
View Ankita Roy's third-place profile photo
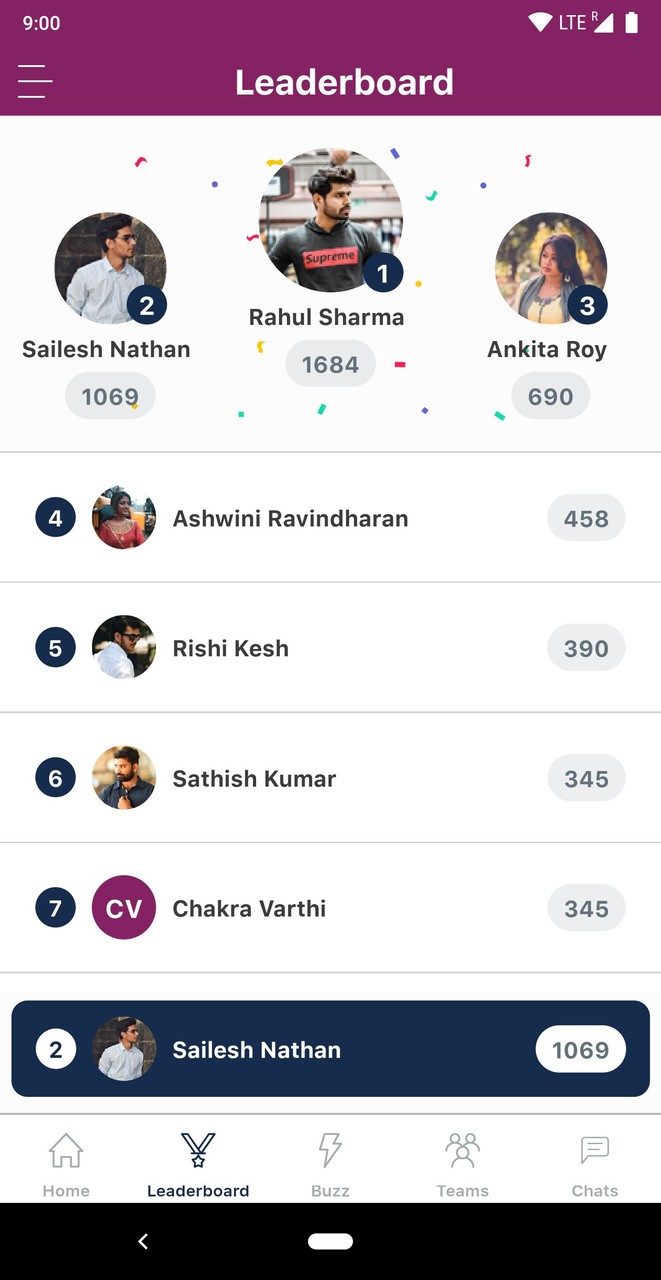[550, 267]
